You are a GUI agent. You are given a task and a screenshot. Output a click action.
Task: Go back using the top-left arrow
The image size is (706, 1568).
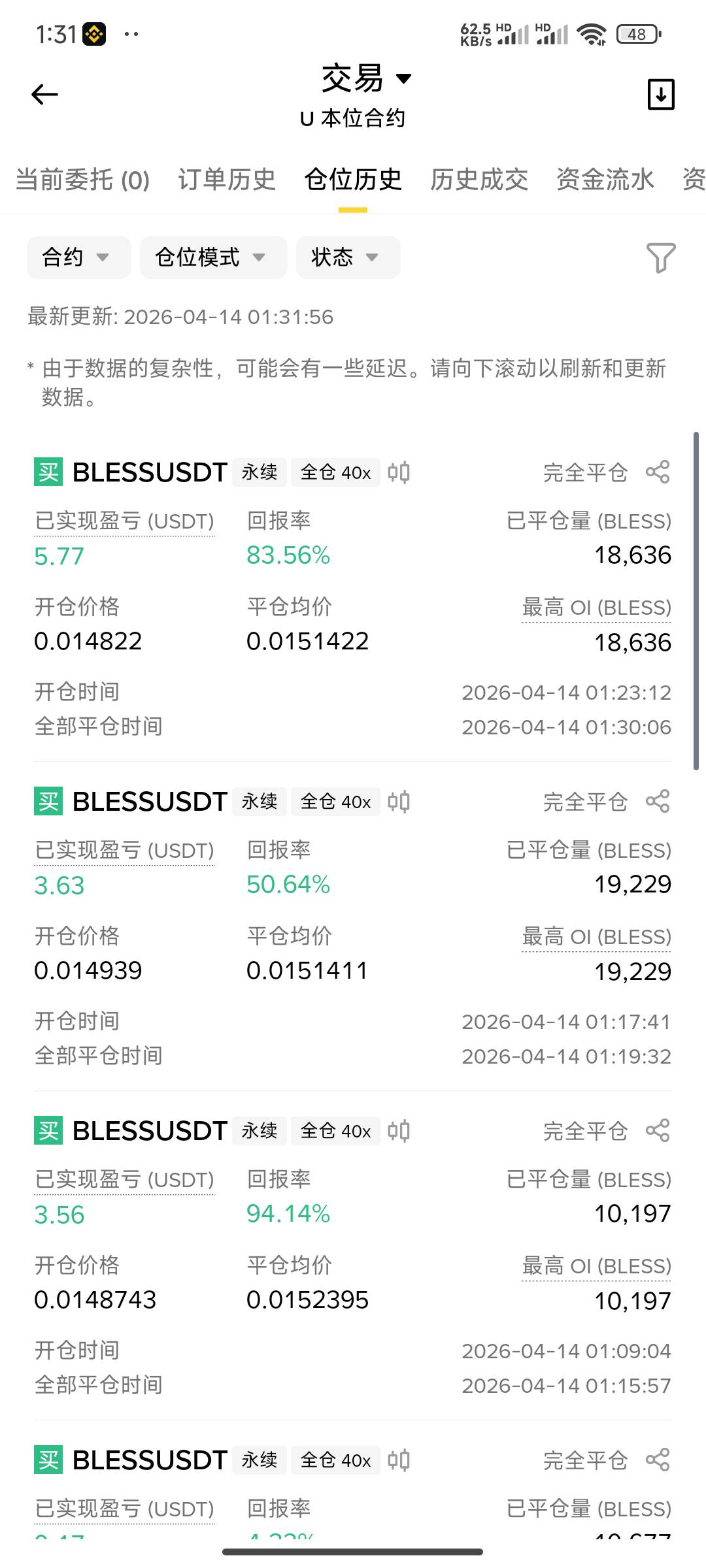[x=44, y=95]
